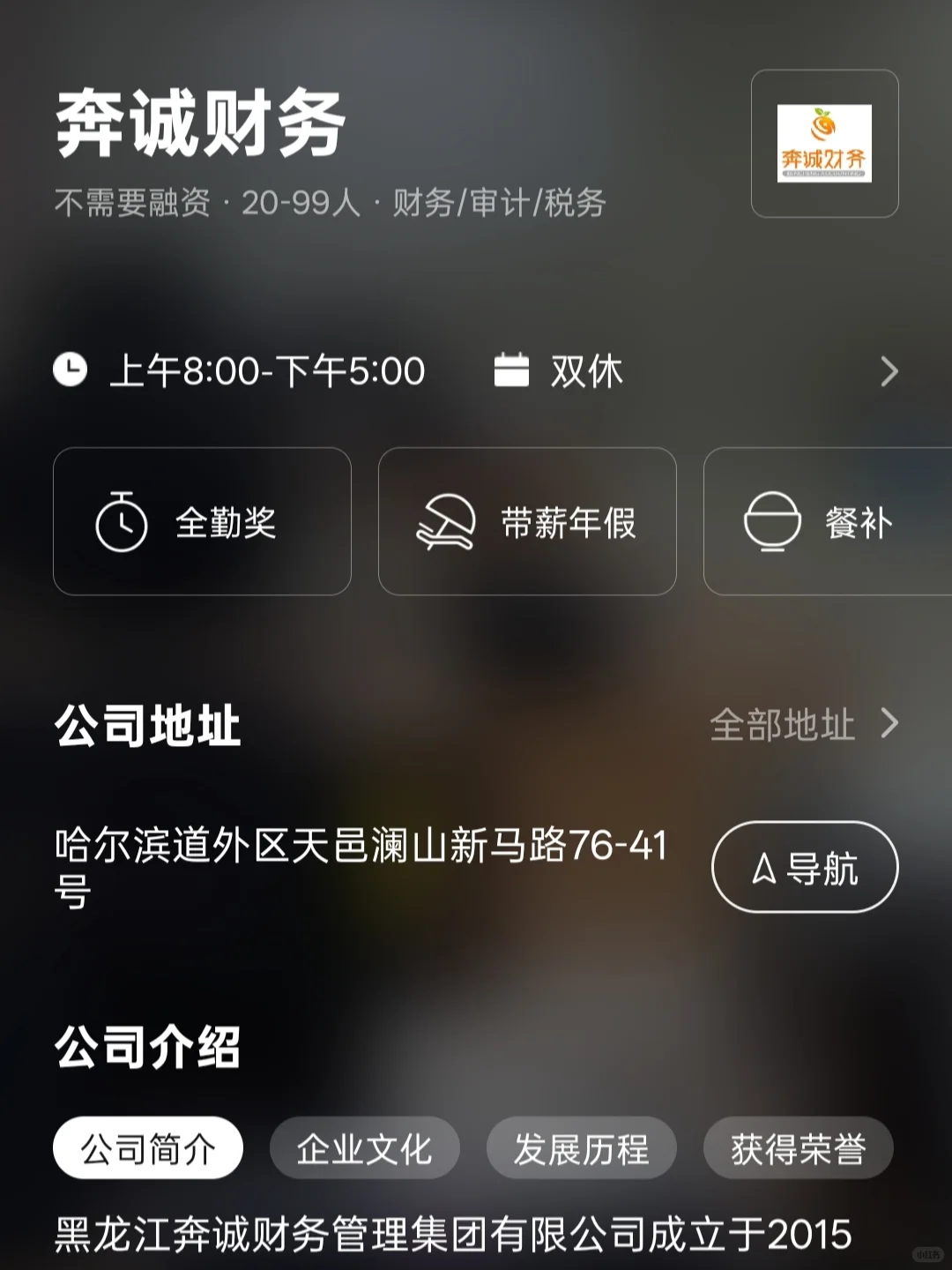Image resolution: width=952 pixels, height=1270 pixels.
Task: Switch to the 发展历程 tab
Action: (582, 1148)
